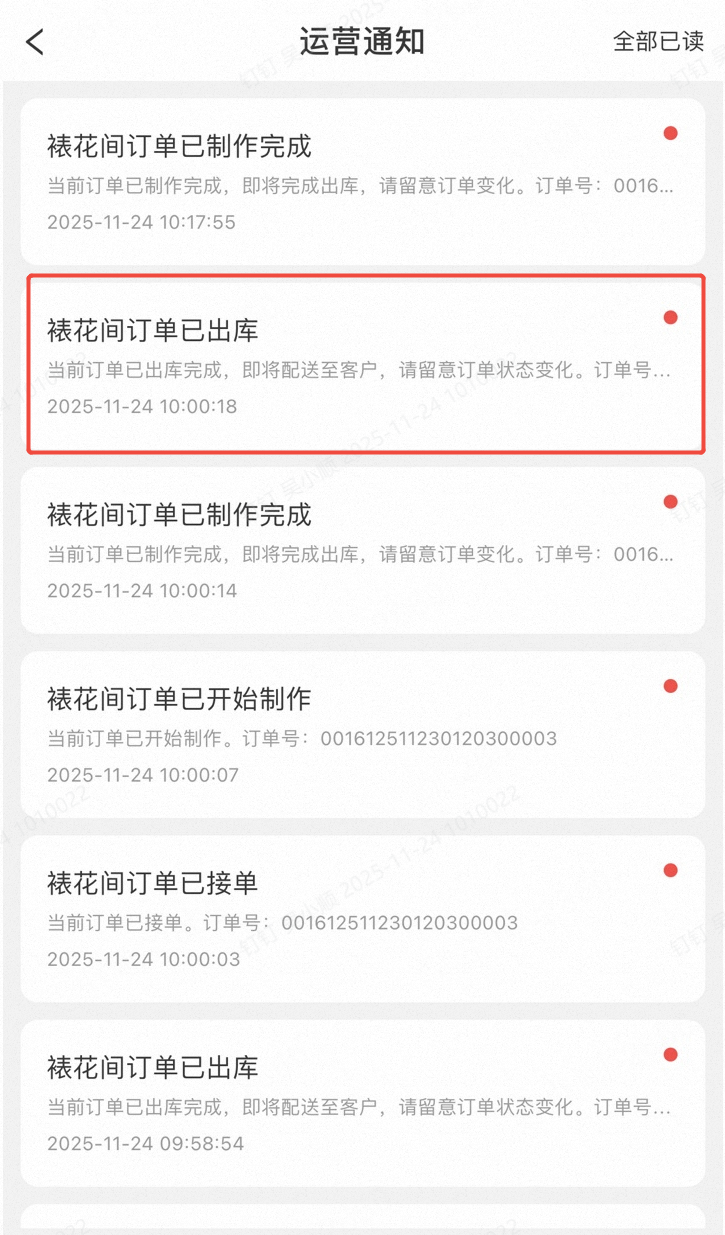This screenshot has height=1235, width=725.
Task: Open the 已制作完成 notification from 10:00:14
Action: click(x=362, y=550)
